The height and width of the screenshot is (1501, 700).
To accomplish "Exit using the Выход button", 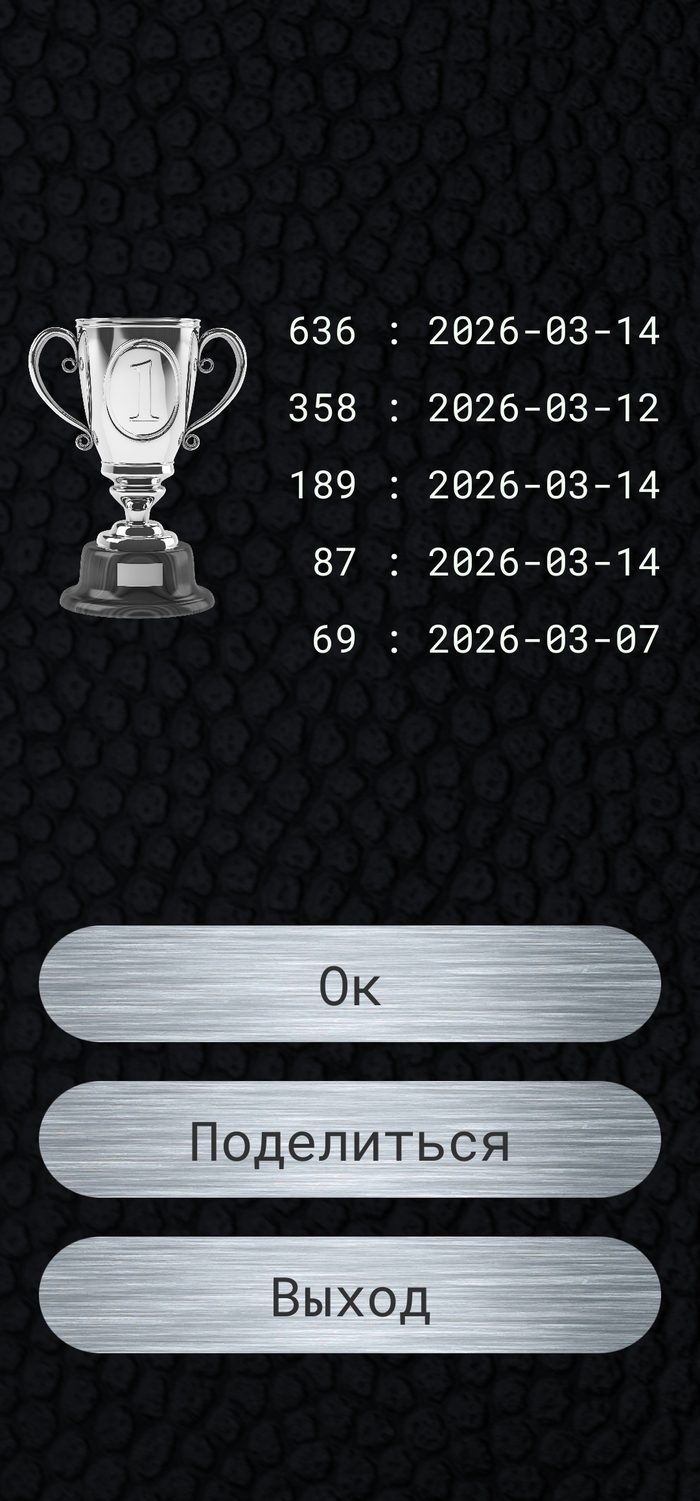I will pos(349,1296).
